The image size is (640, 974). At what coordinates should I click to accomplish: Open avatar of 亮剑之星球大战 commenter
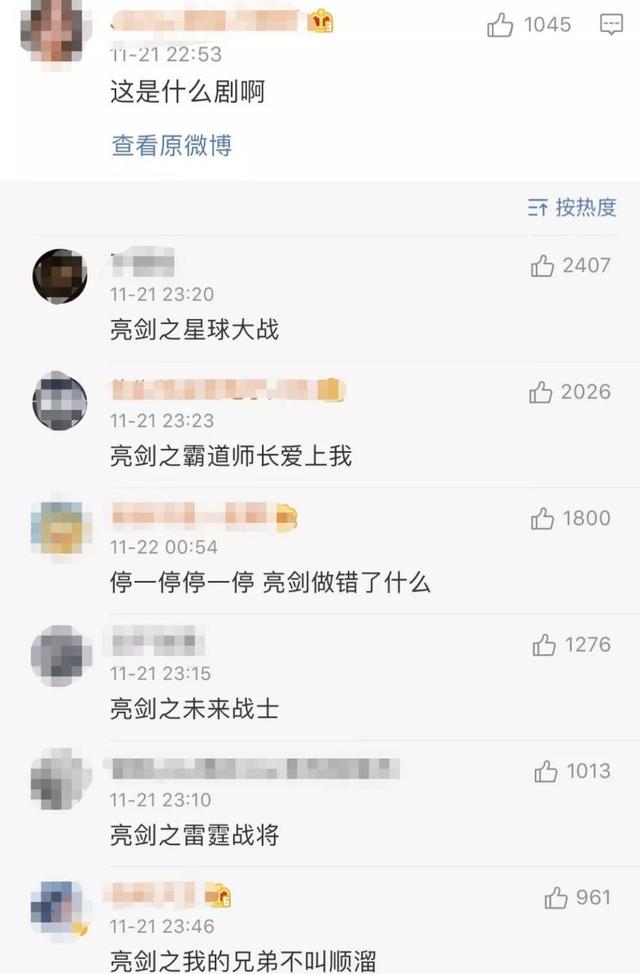(x=60, y=276)
